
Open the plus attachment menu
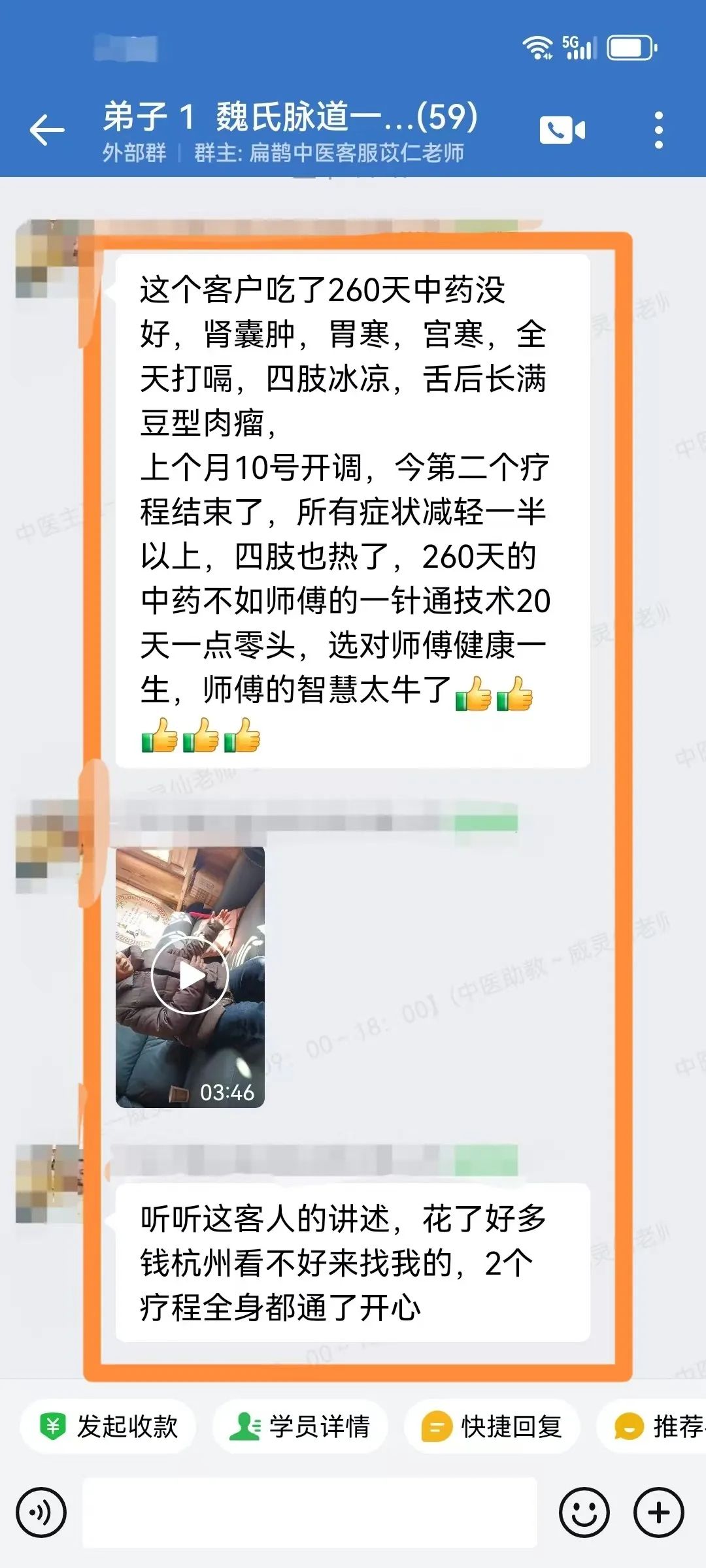(x=658, y=1512)
